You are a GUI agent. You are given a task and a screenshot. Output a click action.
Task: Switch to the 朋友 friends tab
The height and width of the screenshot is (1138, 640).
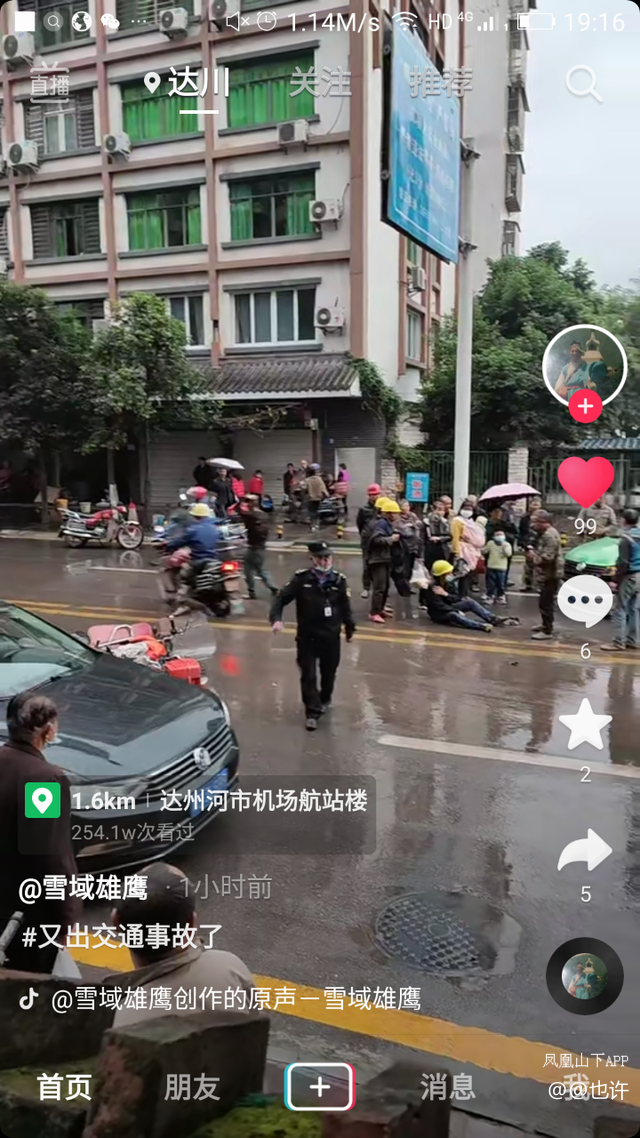(192, 1087)
